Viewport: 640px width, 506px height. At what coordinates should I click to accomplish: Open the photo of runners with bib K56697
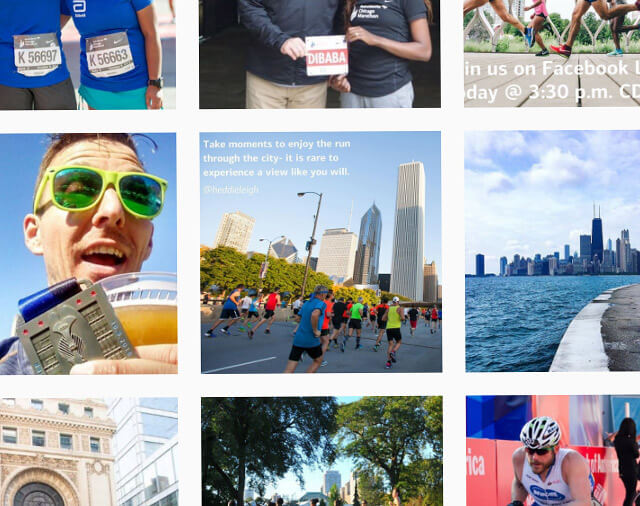coord(88,54)
